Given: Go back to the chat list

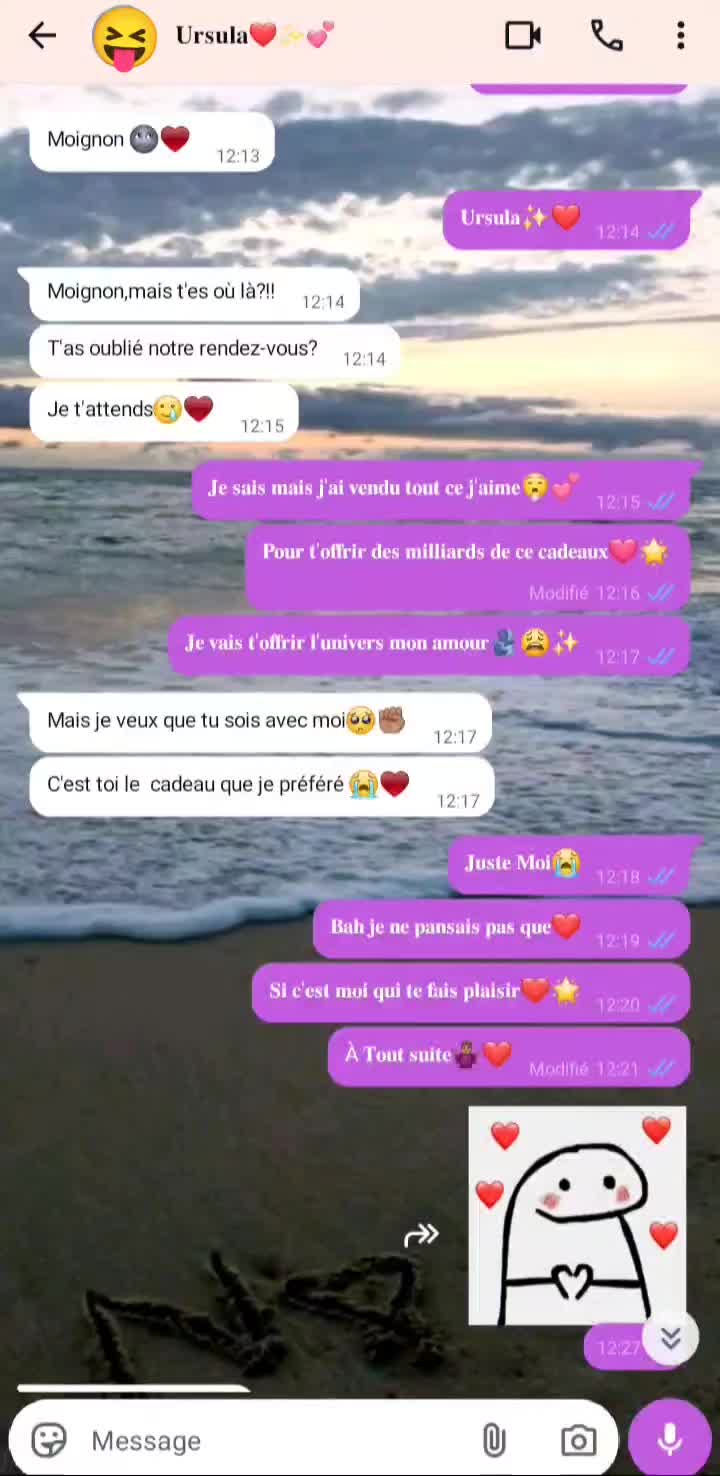Looking at the screenshot, I should pyautogui.click(x=42, y=37).
